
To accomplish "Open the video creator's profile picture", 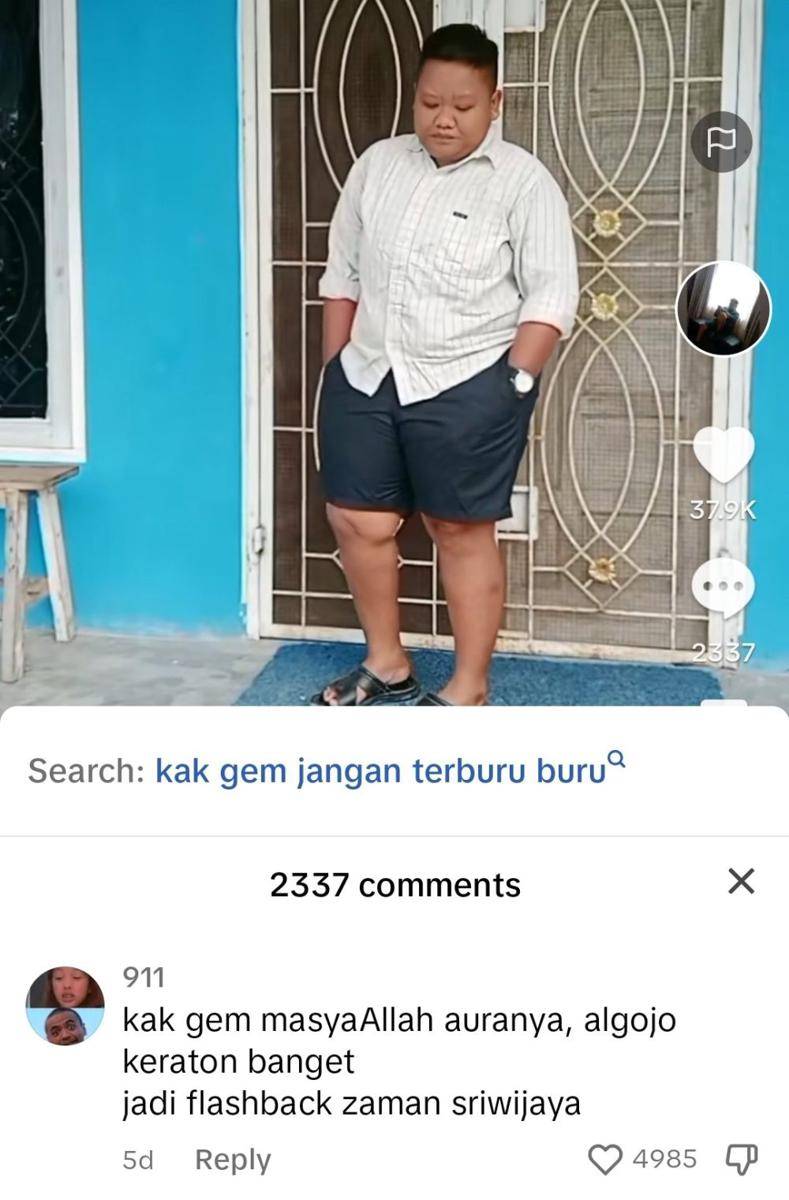I will 724,309.
